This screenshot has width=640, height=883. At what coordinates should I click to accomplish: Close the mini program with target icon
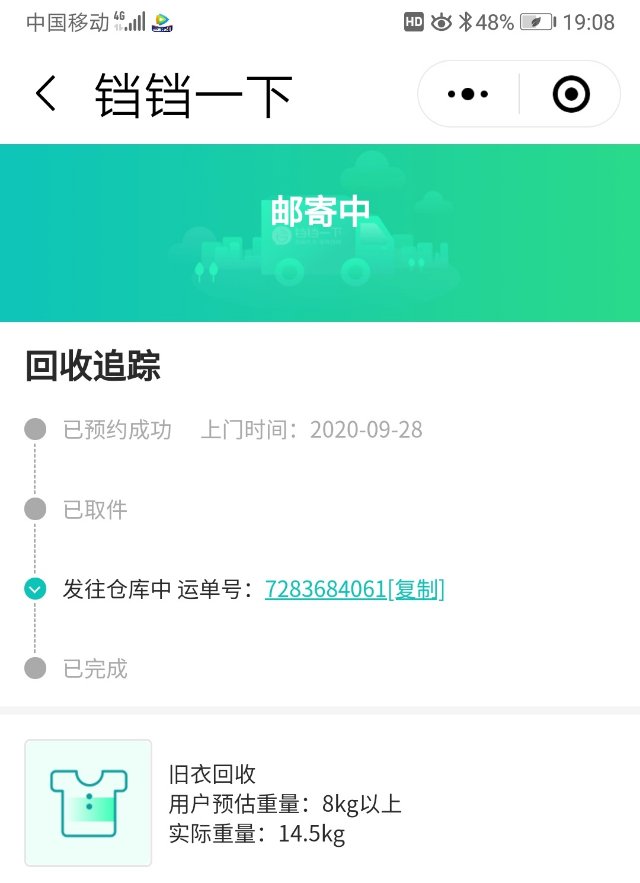click(571, 94)
